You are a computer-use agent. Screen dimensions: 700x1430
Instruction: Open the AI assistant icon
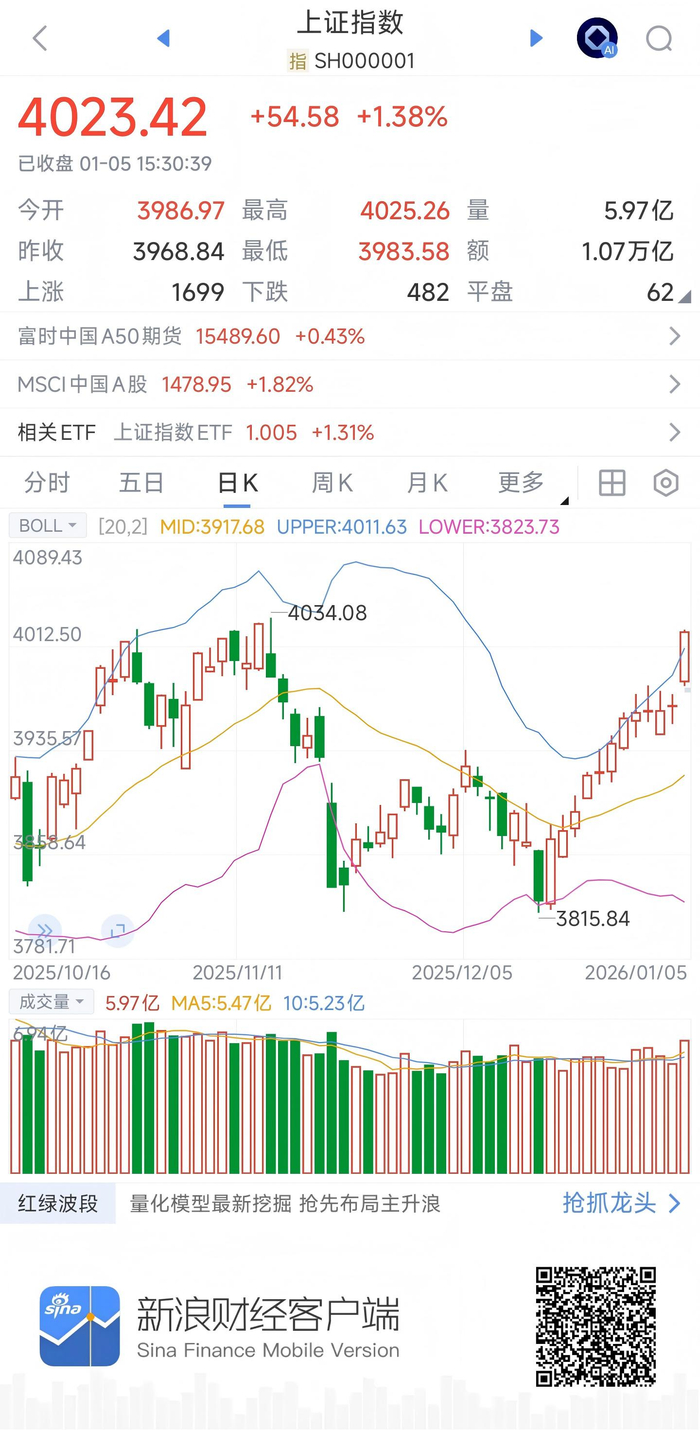(597, 39)
